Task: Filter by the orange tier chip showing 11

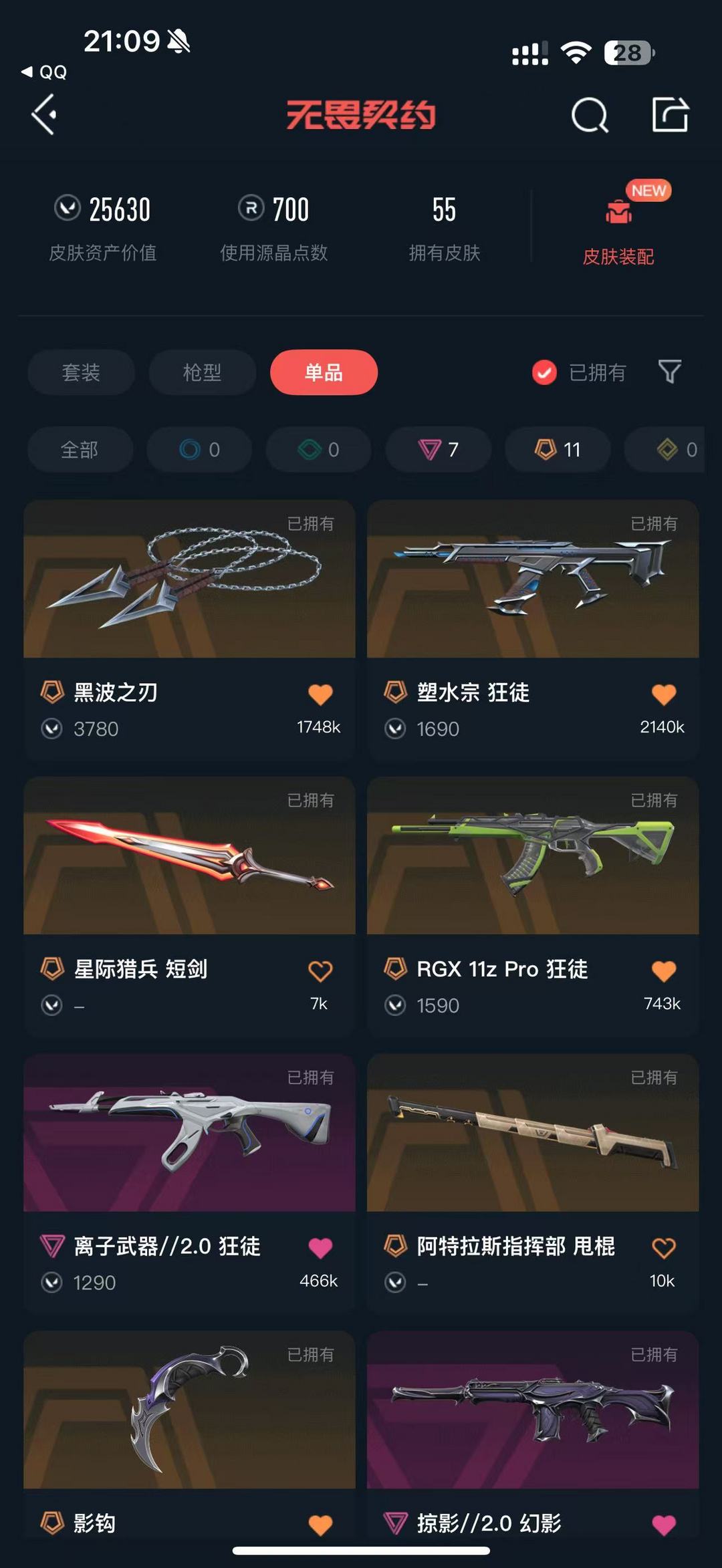Action: coord(558,450)
